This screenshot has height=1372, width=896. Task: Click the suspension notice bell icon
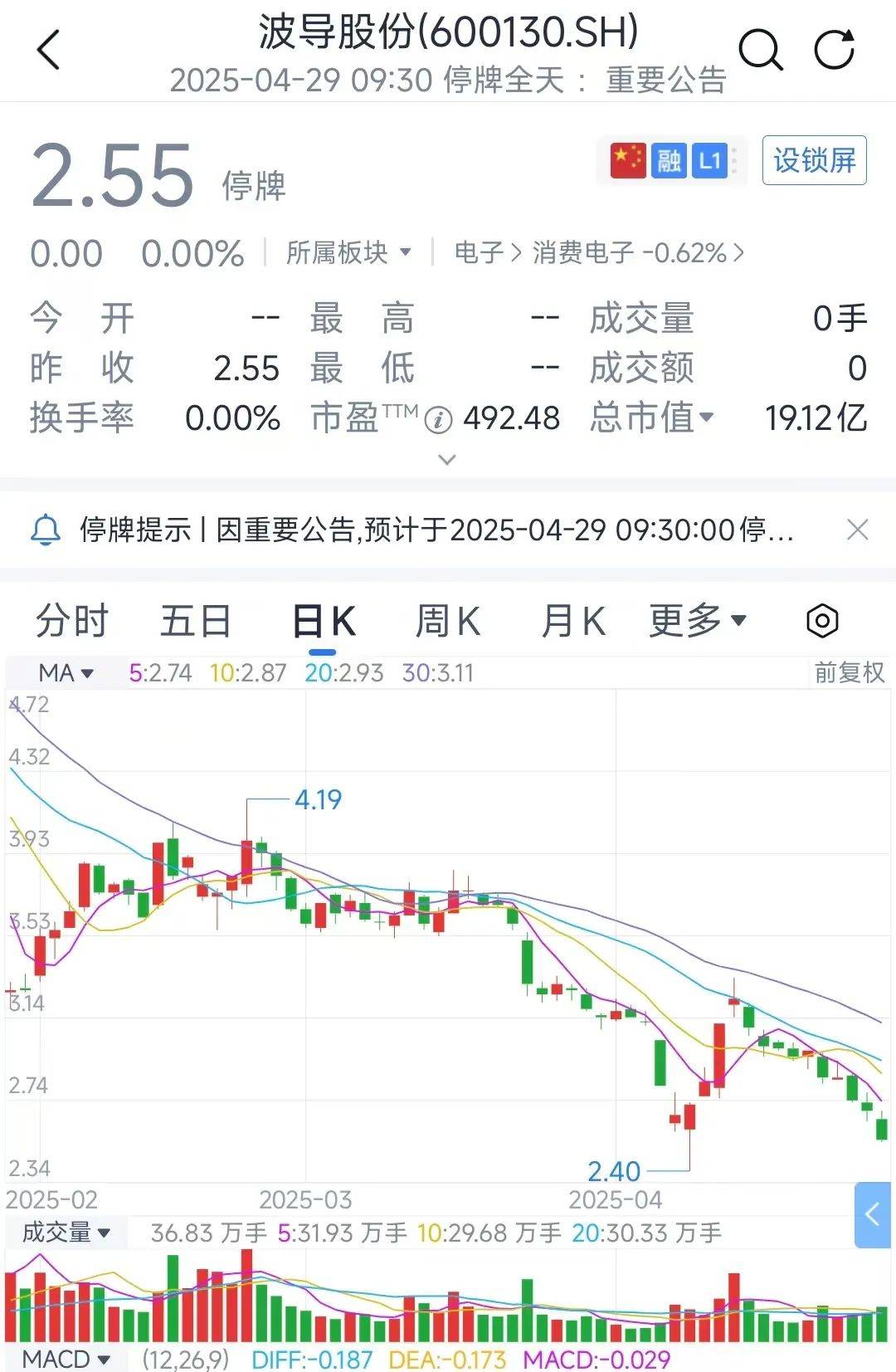[x=46, y=528]
